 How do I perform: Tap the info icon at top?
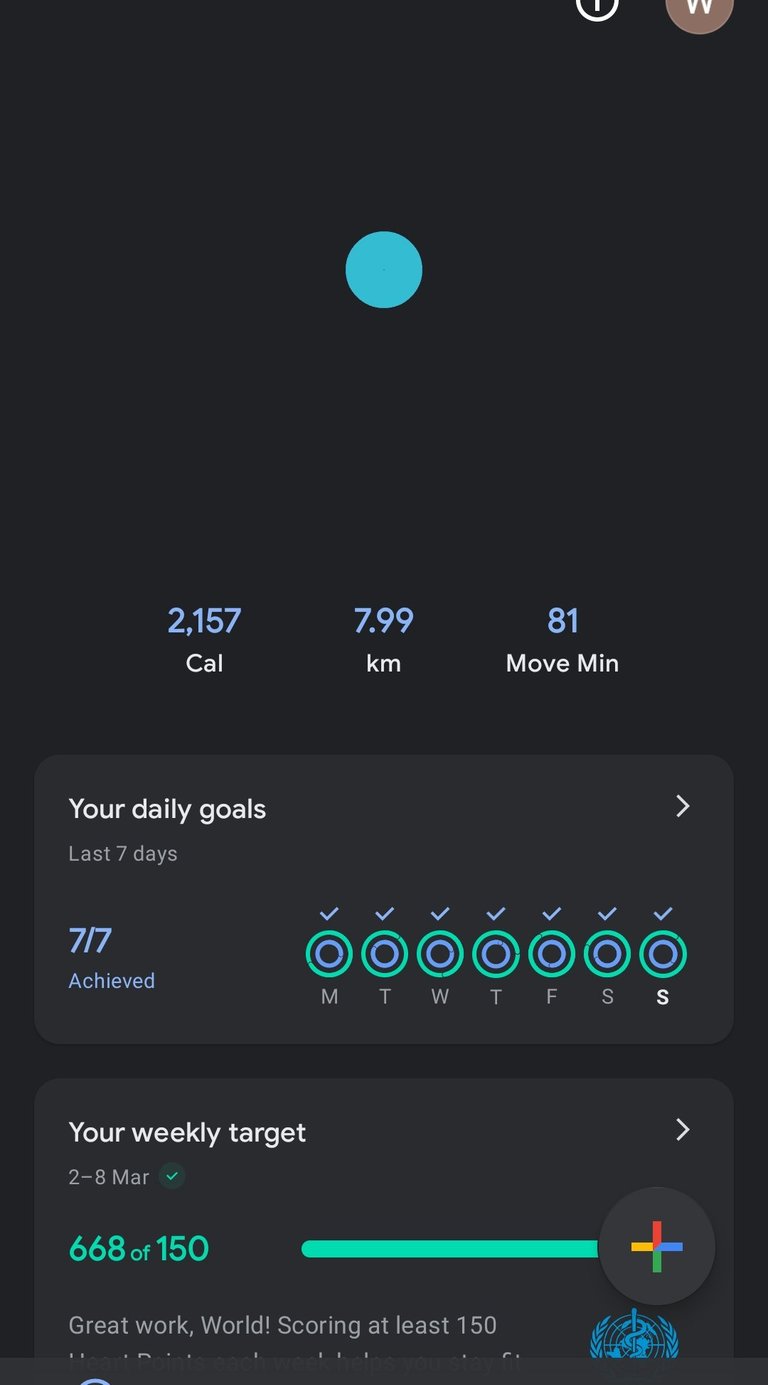click(597, 8)
